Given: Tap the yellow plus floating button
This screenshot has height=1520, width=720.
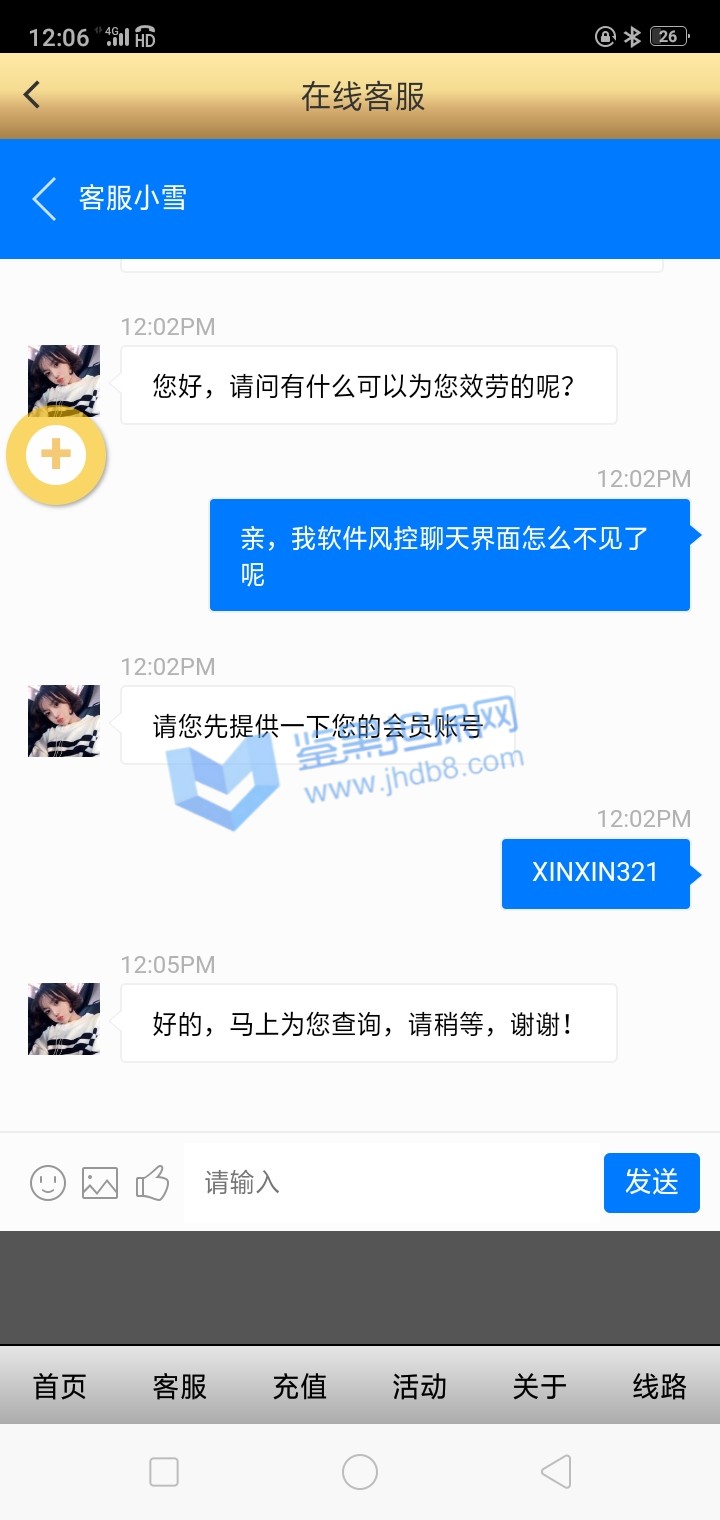Looking at the screenshot, I should (x=56, y=455).
